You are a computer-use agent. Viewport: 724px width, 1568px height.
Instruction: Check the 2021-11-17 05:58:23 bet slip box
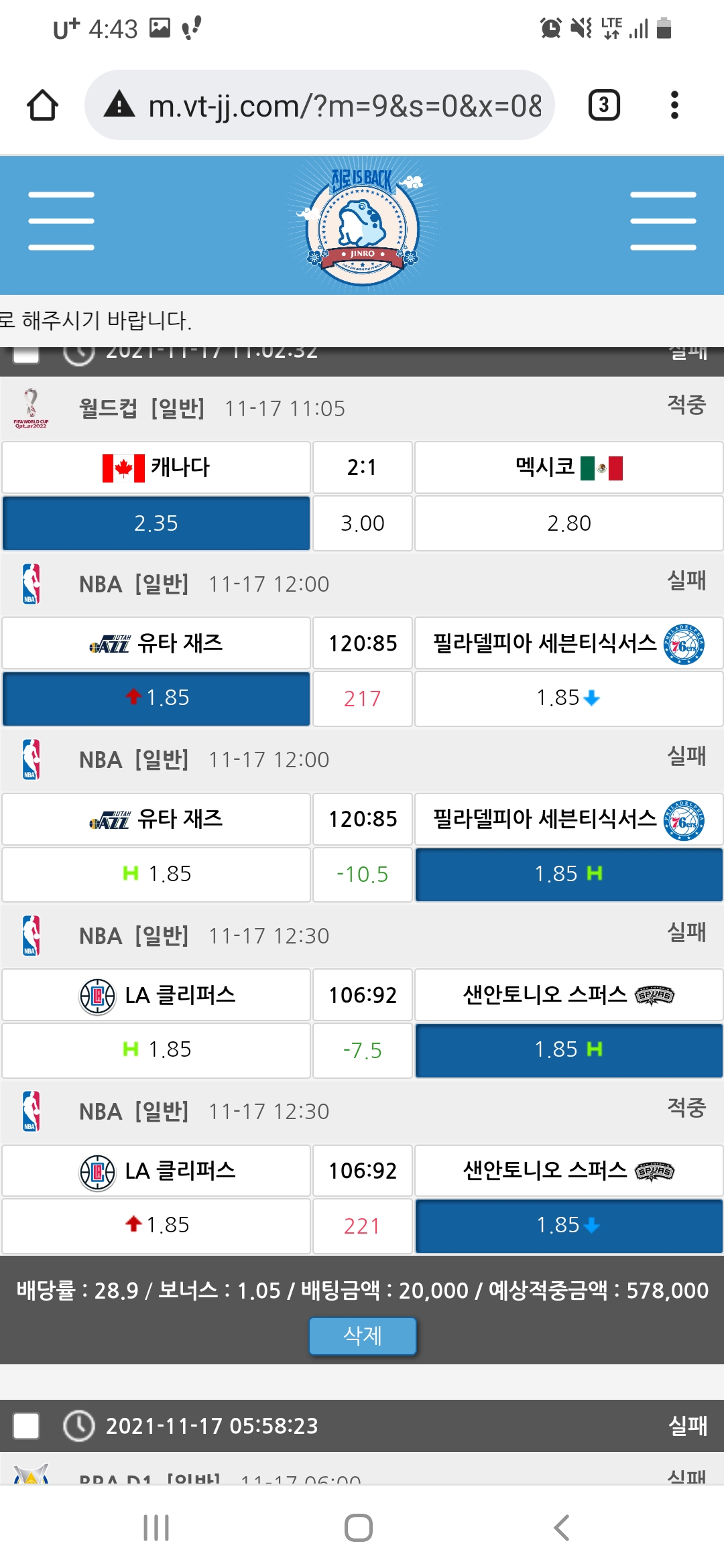coord(26,1426)
